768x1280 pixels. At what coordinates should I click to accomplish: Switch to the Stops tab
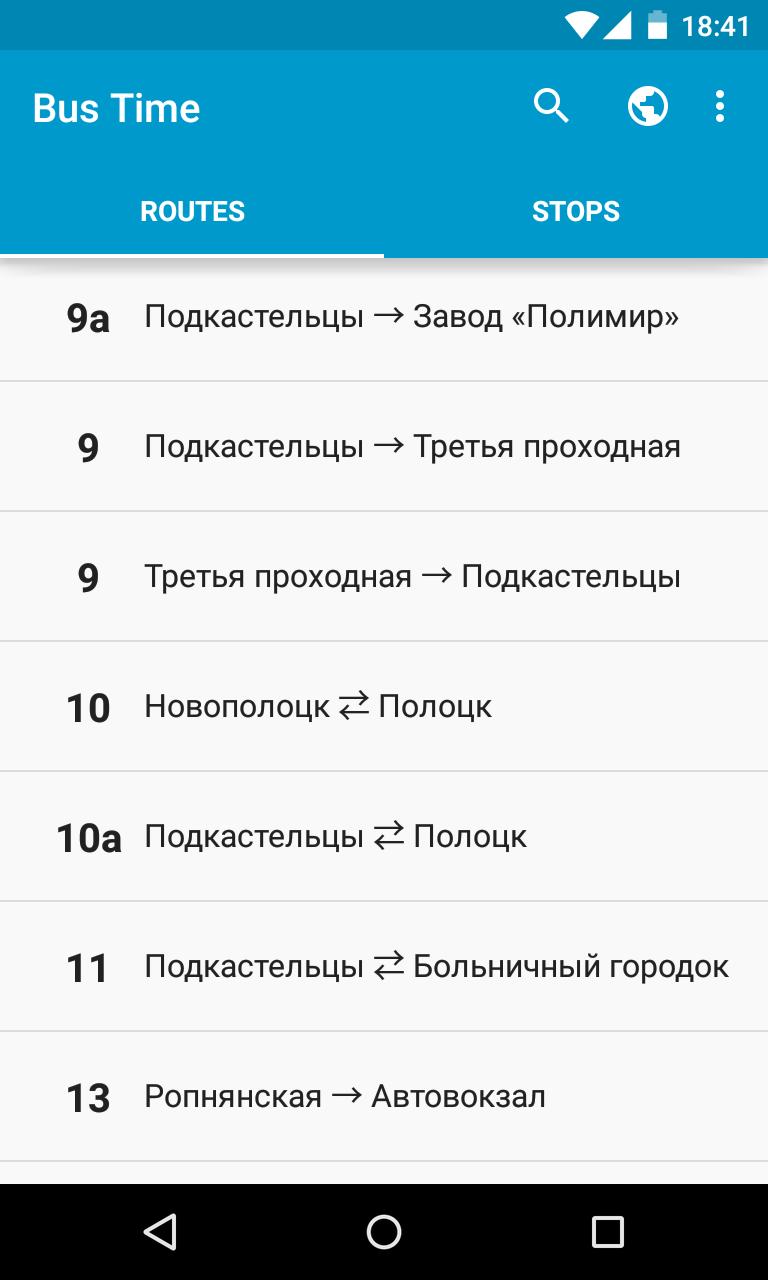[x=576, y=212]
